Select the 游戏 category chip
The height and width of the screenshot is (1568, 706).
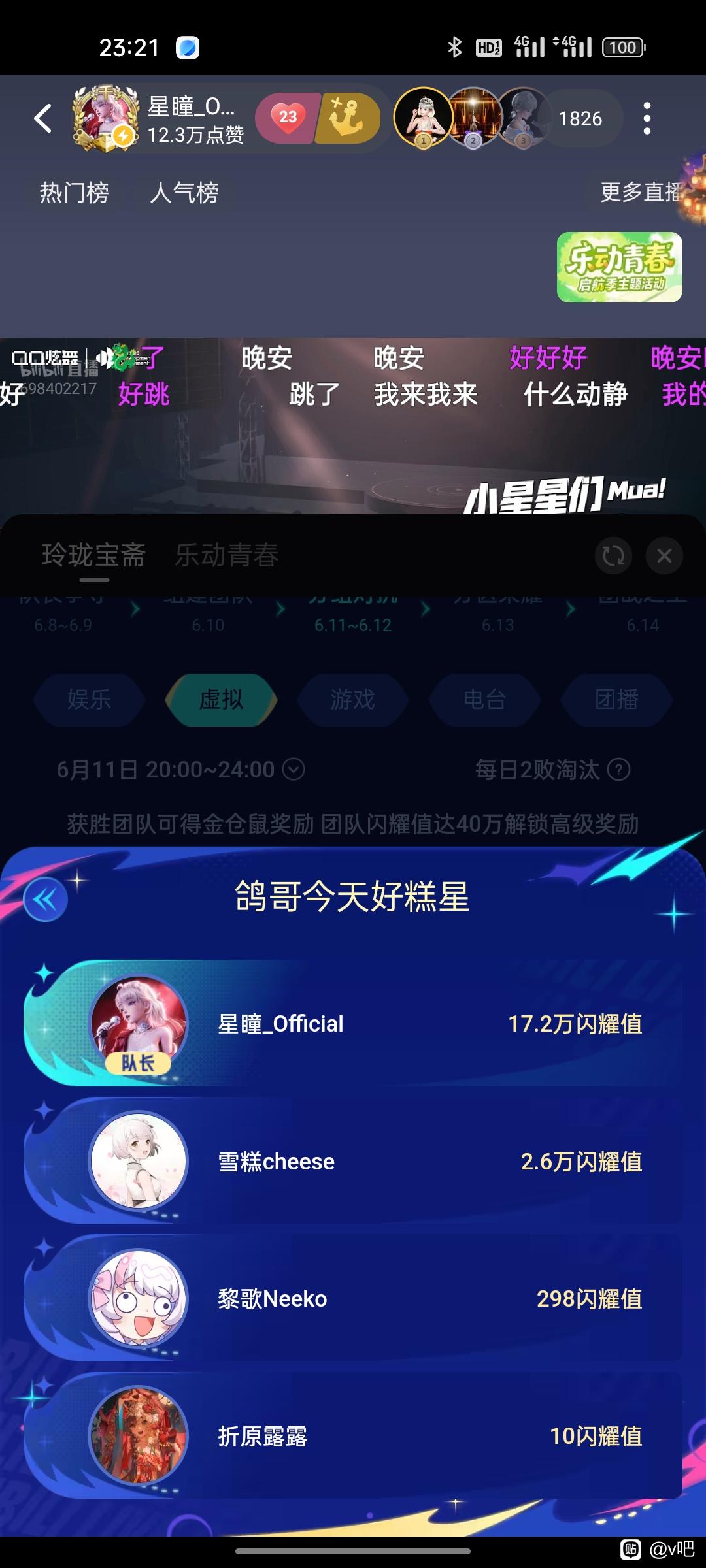coord(353,700)
